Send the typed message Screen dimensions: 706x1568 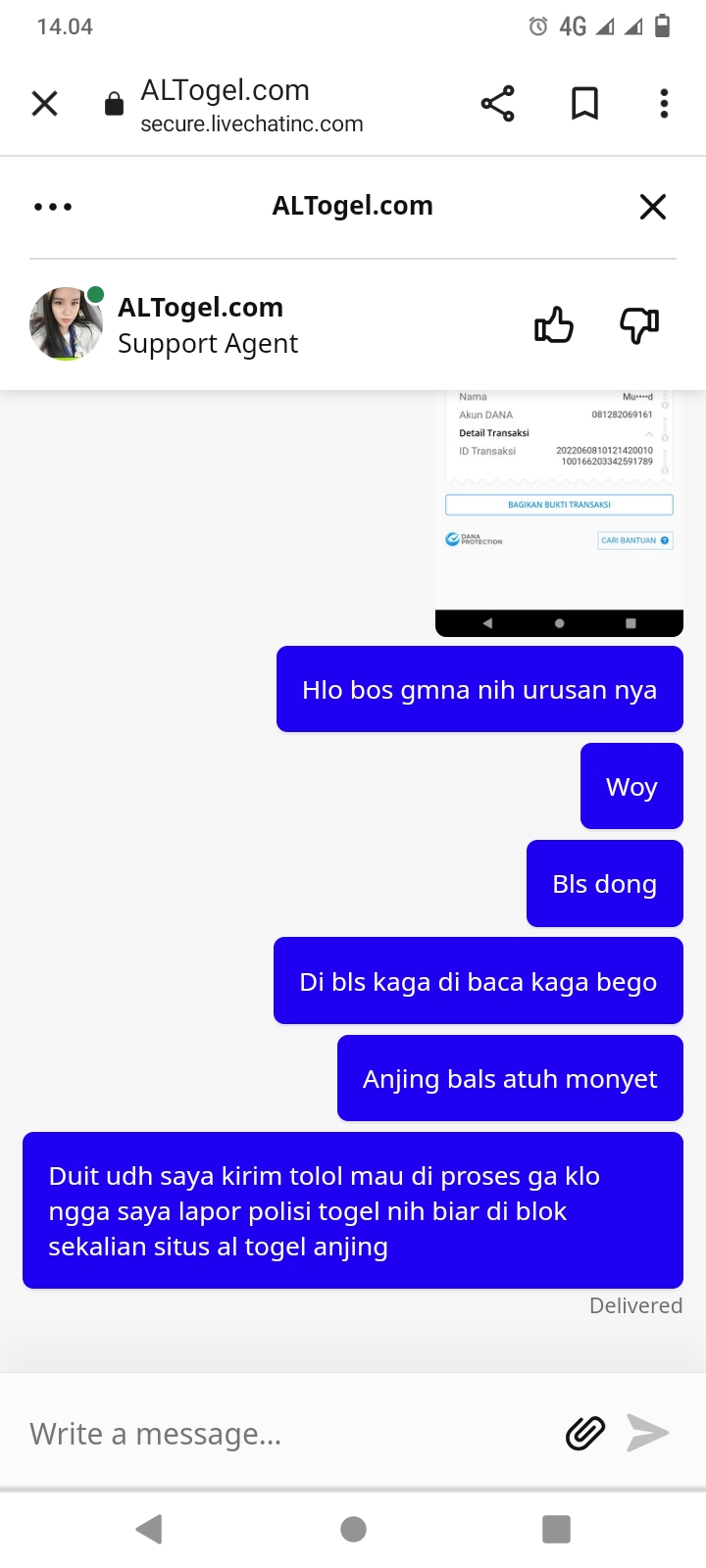(x=648, y=1434)
